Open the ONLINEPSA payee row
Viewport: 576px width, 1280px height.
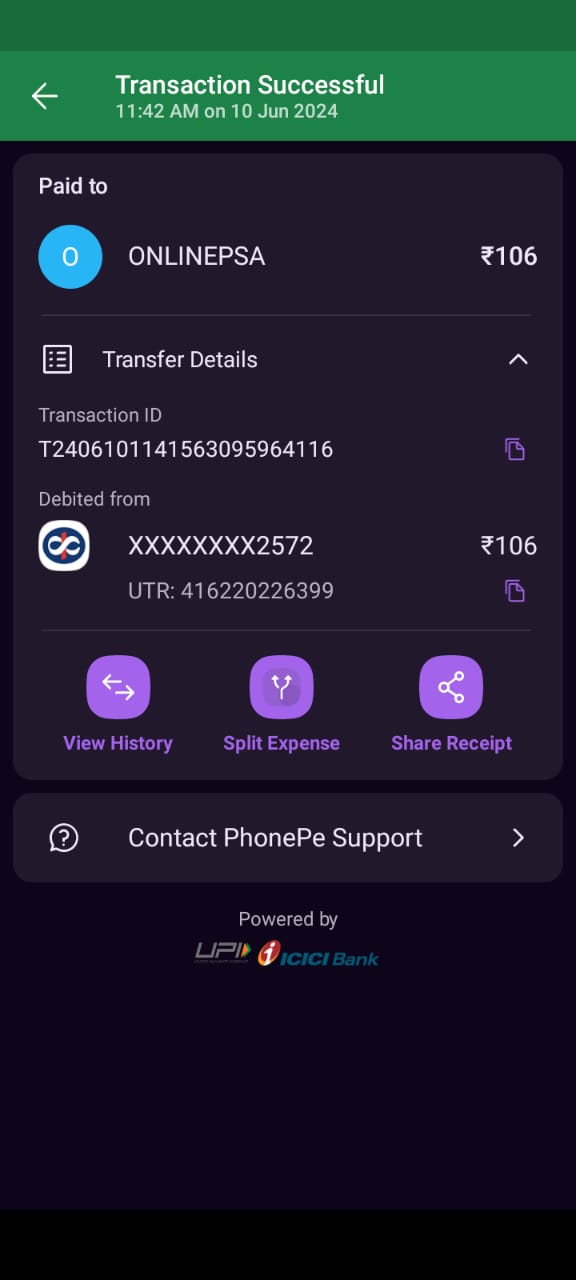[x=288, y=257]
